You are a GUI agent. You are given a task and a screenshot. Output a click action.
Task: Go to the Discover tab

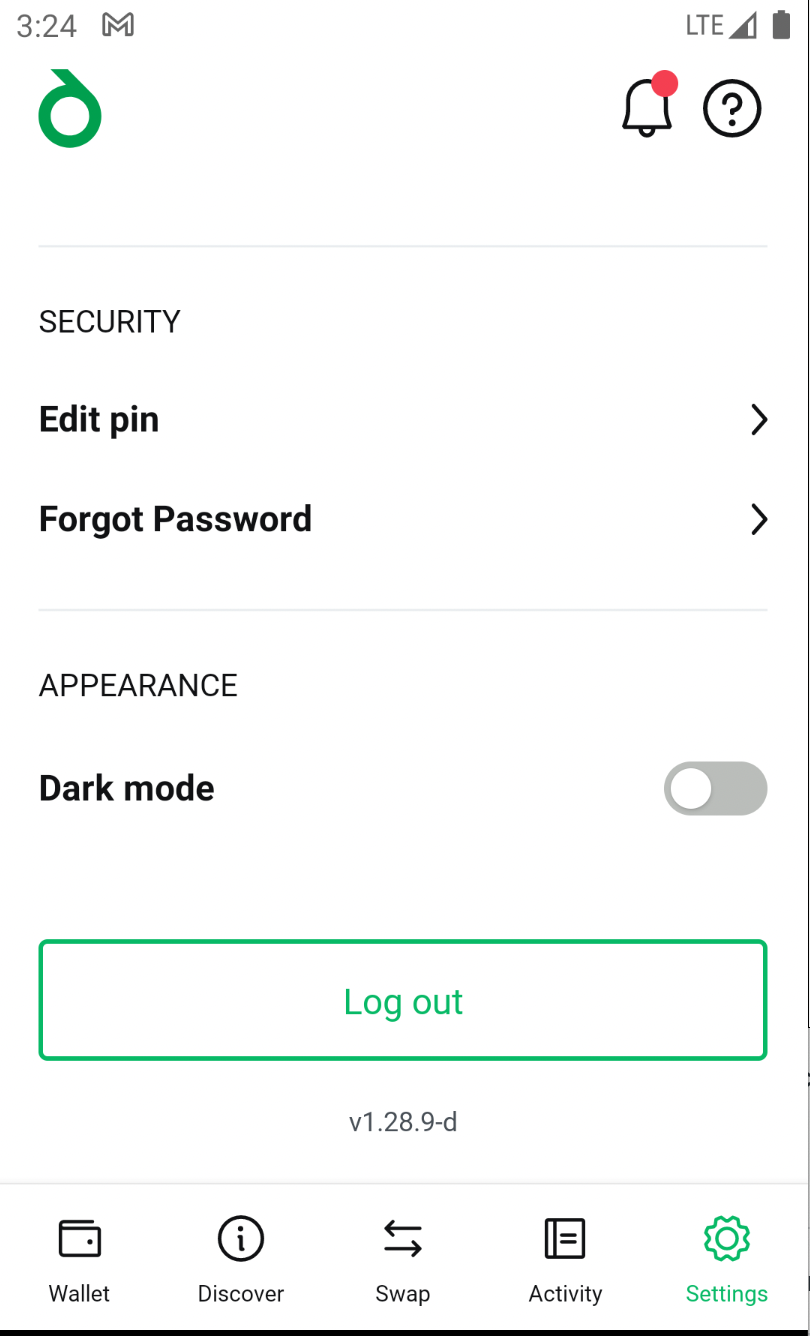pos(241,1260)
